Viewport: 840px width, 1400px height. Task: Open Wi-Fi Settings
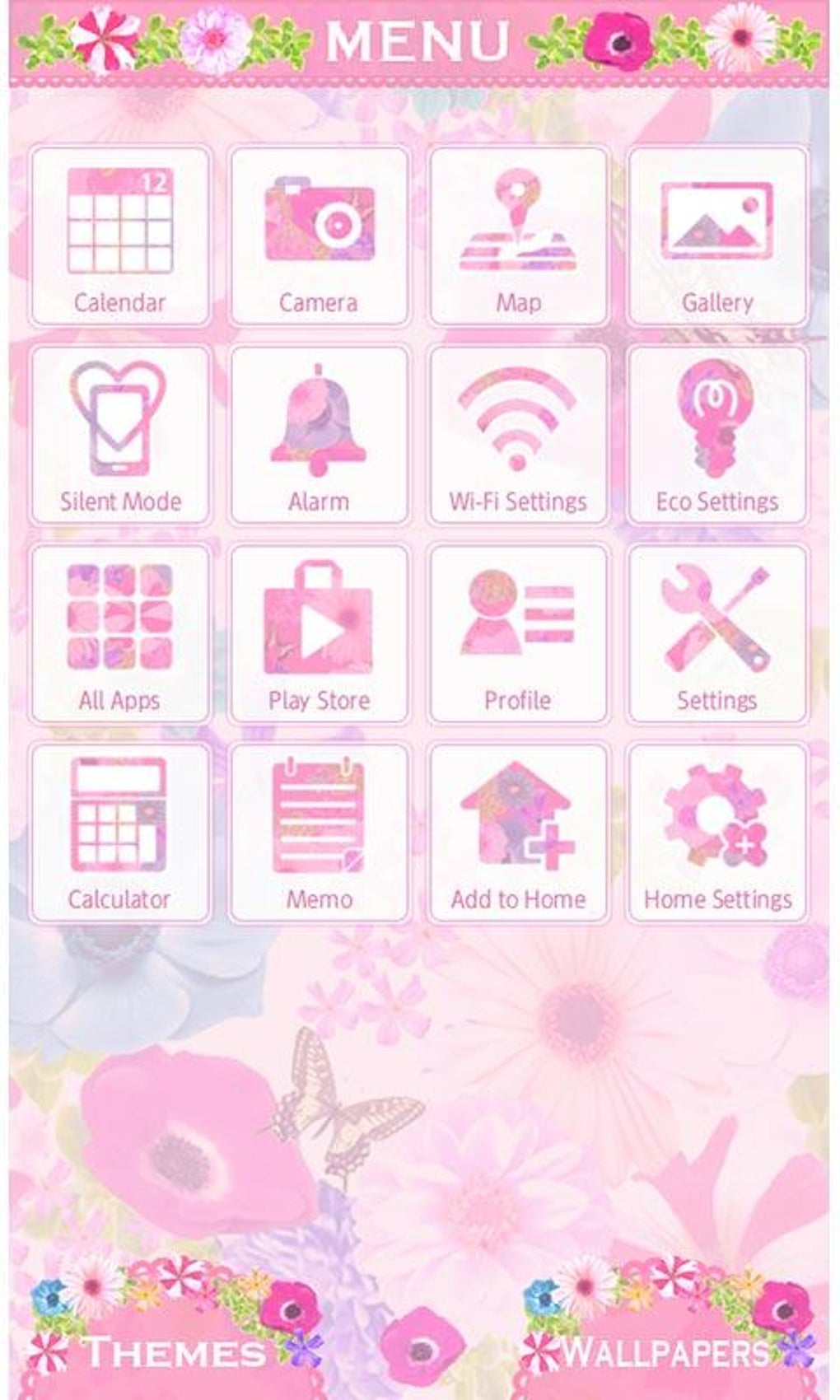tap(518, 435)
